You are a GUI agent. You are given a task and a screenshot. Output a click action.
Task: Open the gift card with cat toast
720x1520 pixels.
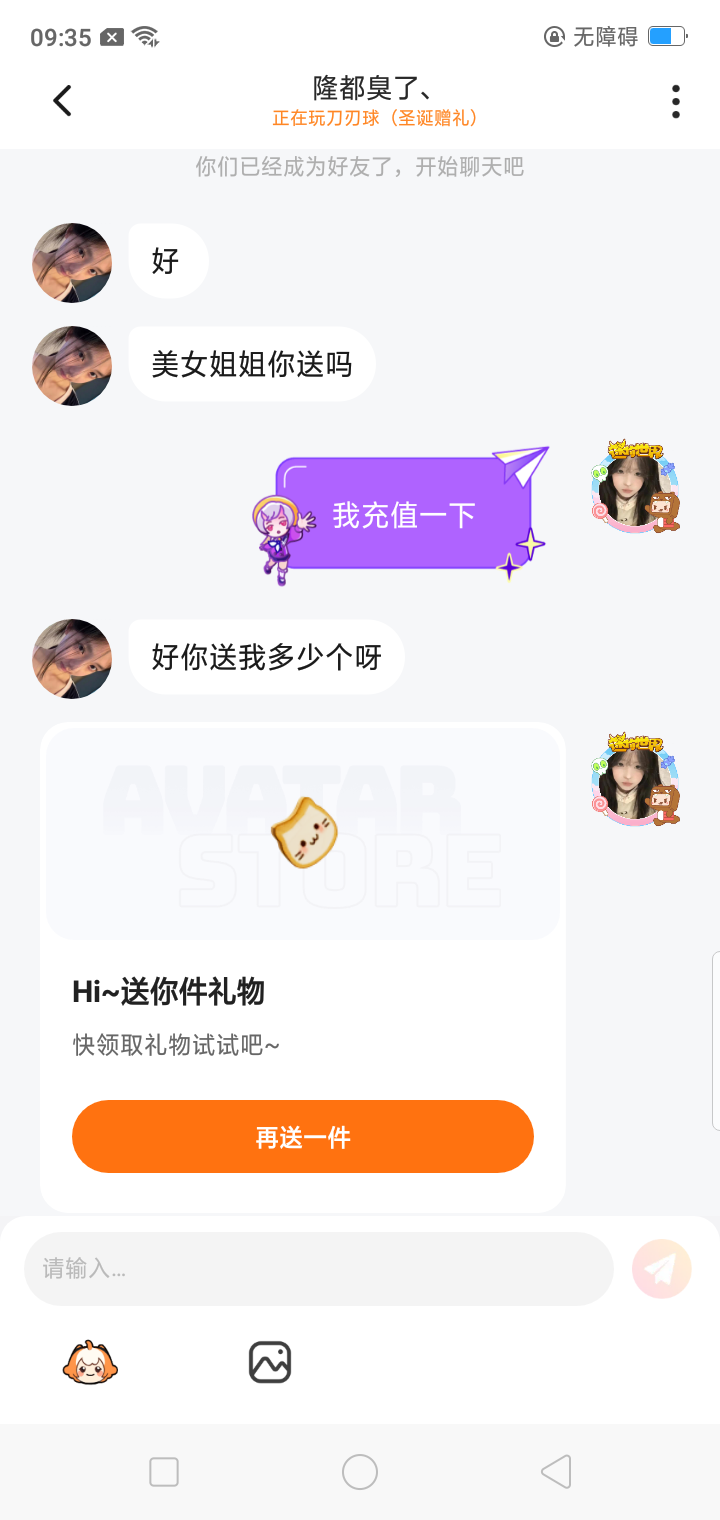(303, 834)
